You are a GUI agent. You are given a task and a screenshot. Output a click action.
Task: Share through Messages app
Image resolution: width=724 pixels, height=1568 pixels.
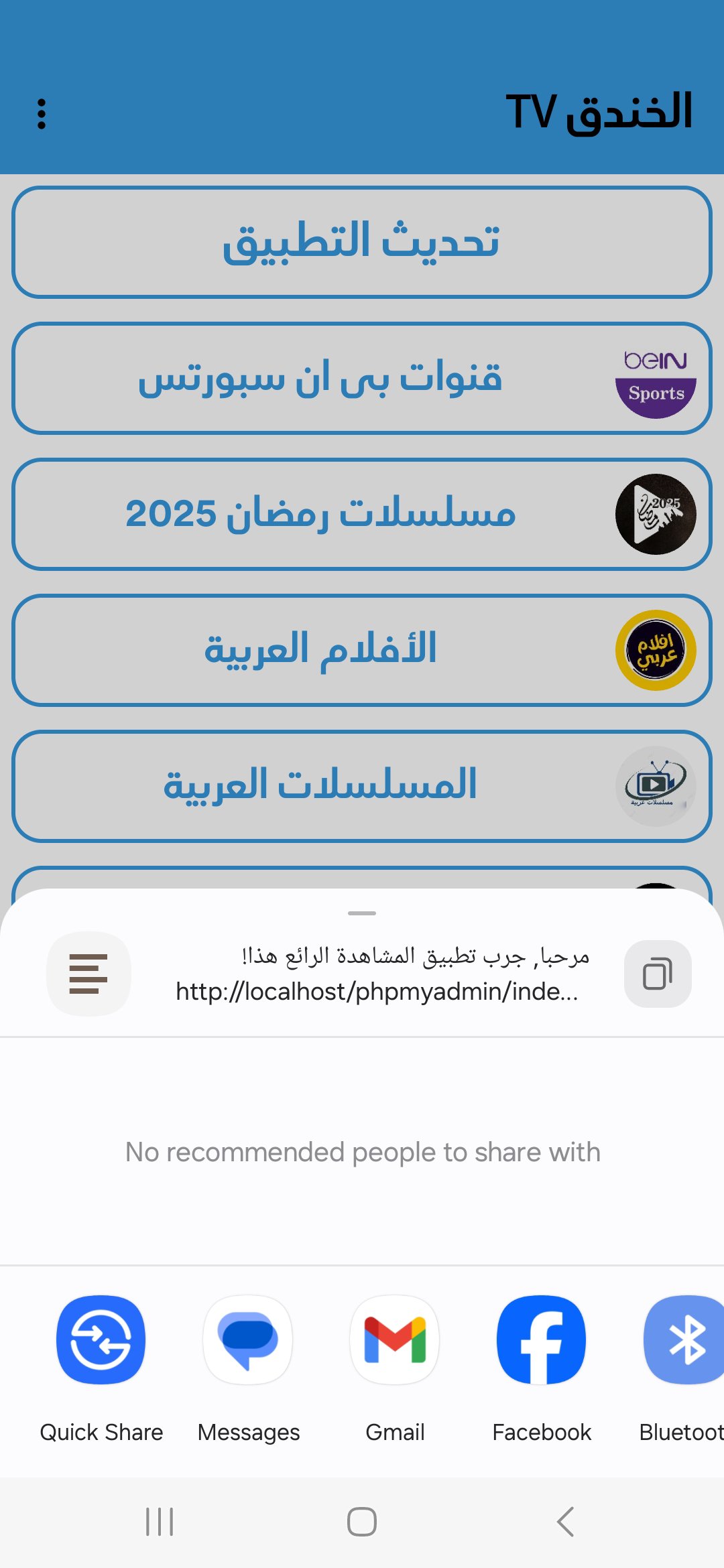[x=248, y=1340]
